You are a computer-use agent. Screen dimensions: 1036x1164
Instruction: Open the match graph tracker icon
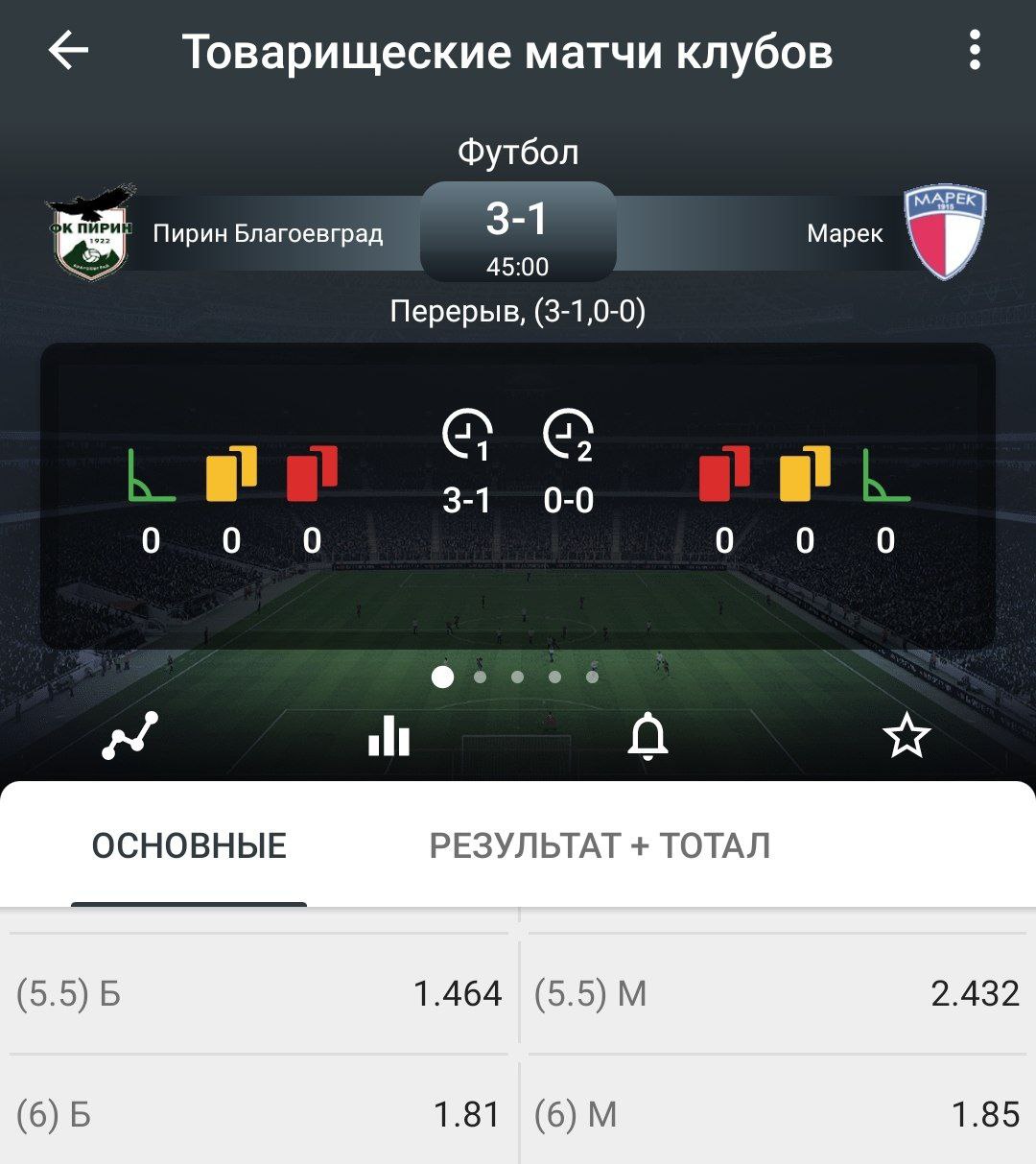pyautogui.click(x=130, y=737)
